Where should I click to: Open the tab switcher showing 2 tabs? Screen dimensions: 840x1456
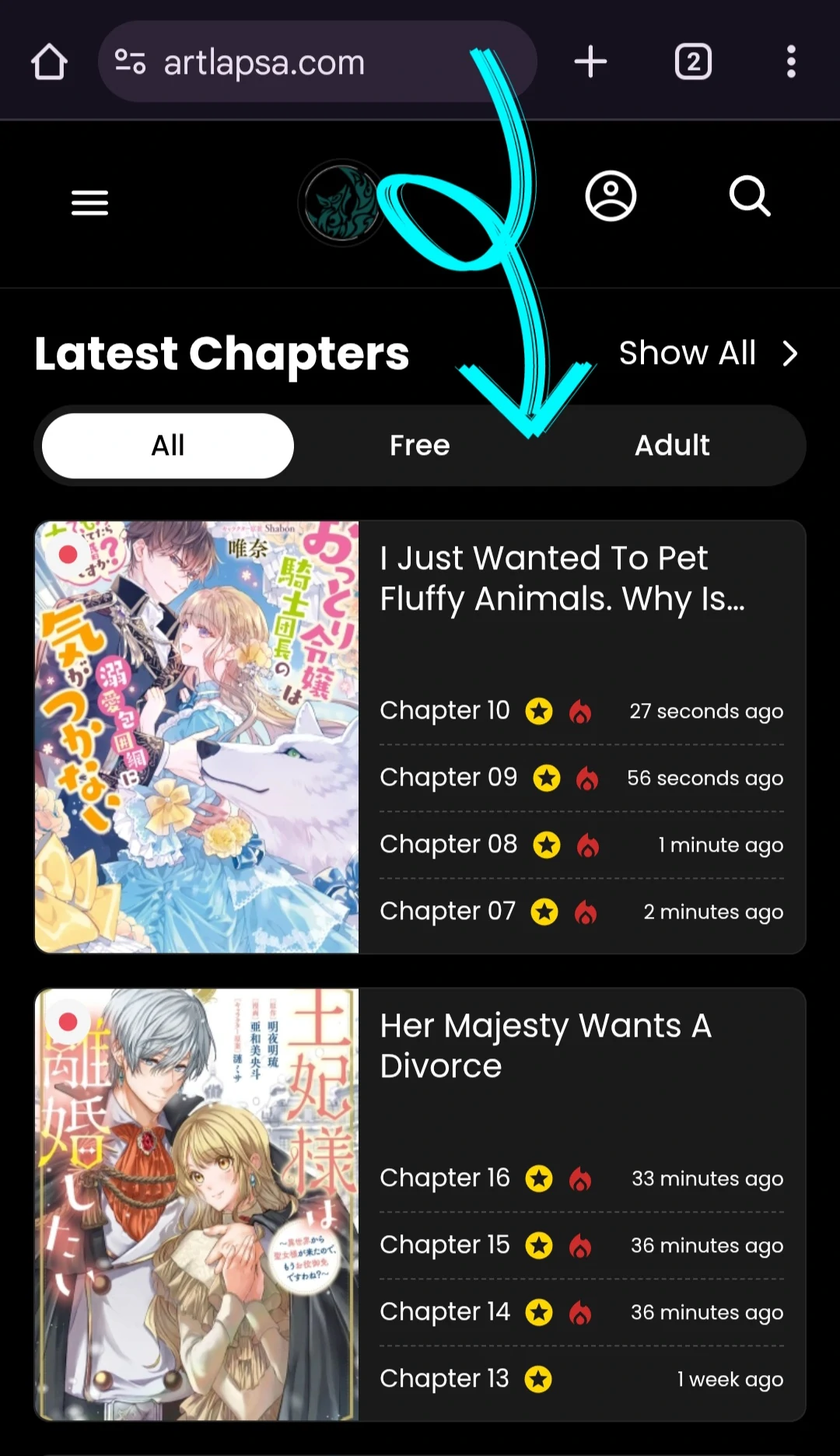tap(693, 62)
